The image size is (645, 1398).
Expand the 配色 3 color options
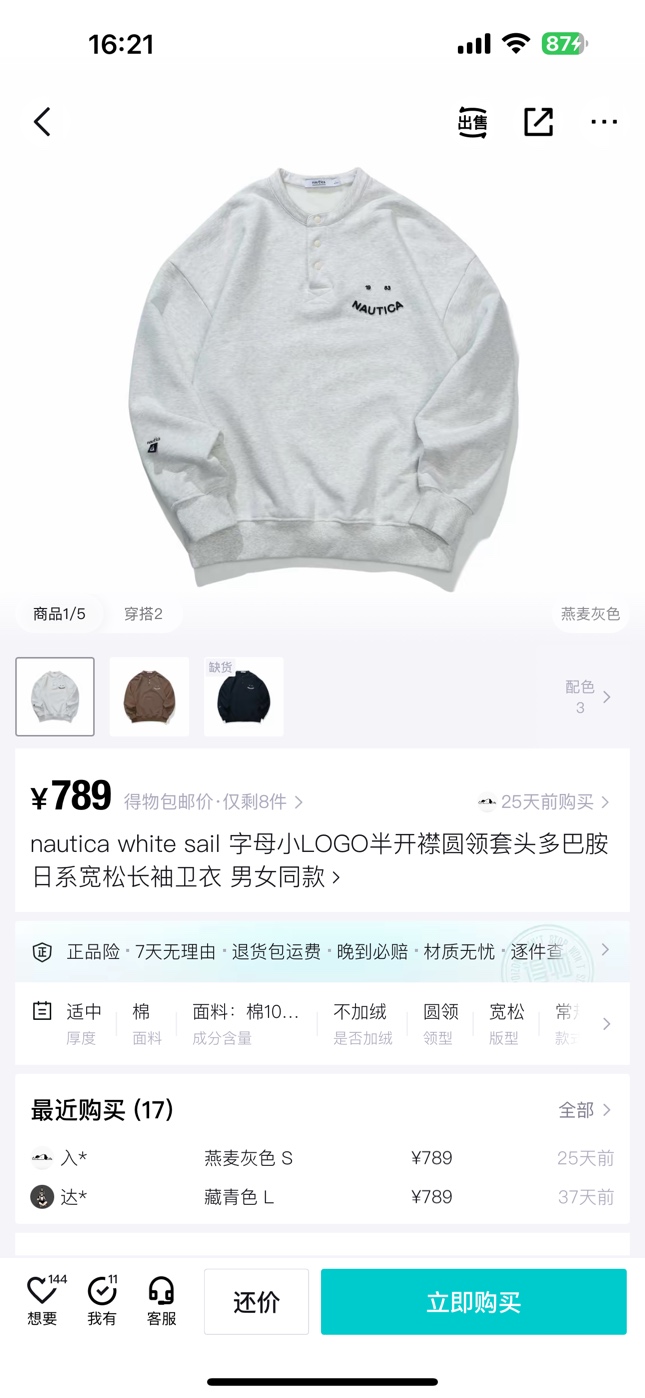click(588, 696)
